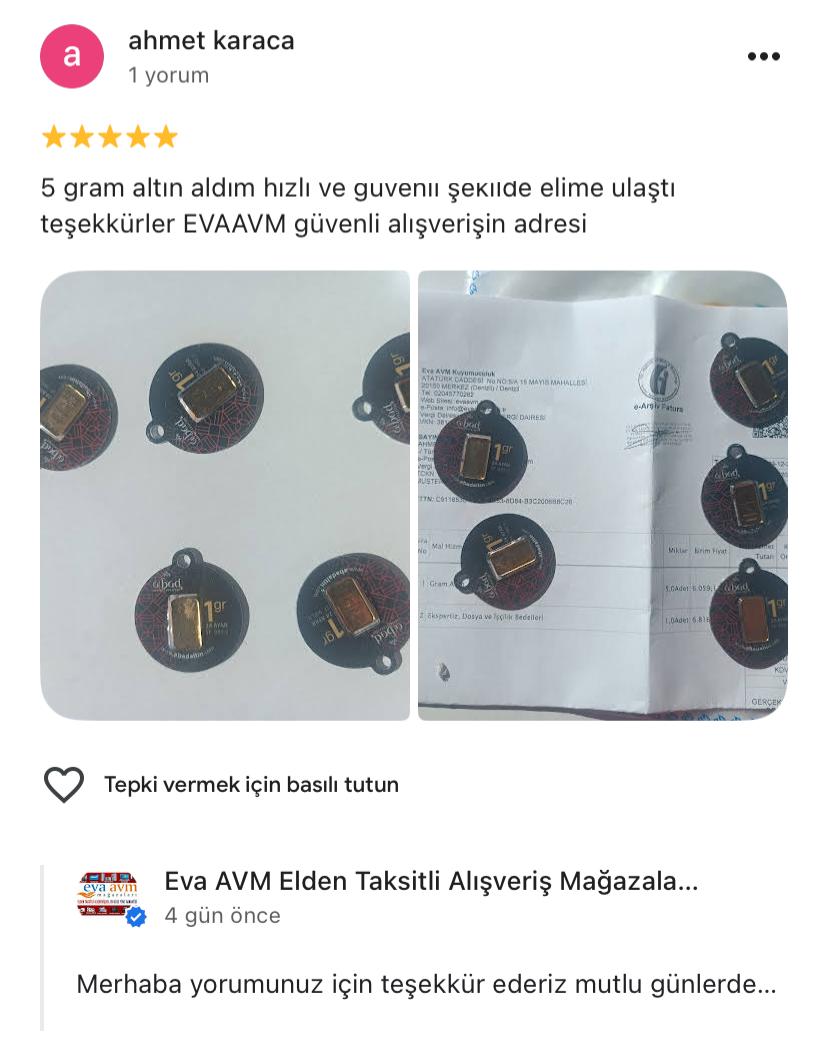This screenshot has width=828, height=1057.
Task: Open the reviewer's profile via 'ahmet karaca'
Action: [x=210, y=42]
